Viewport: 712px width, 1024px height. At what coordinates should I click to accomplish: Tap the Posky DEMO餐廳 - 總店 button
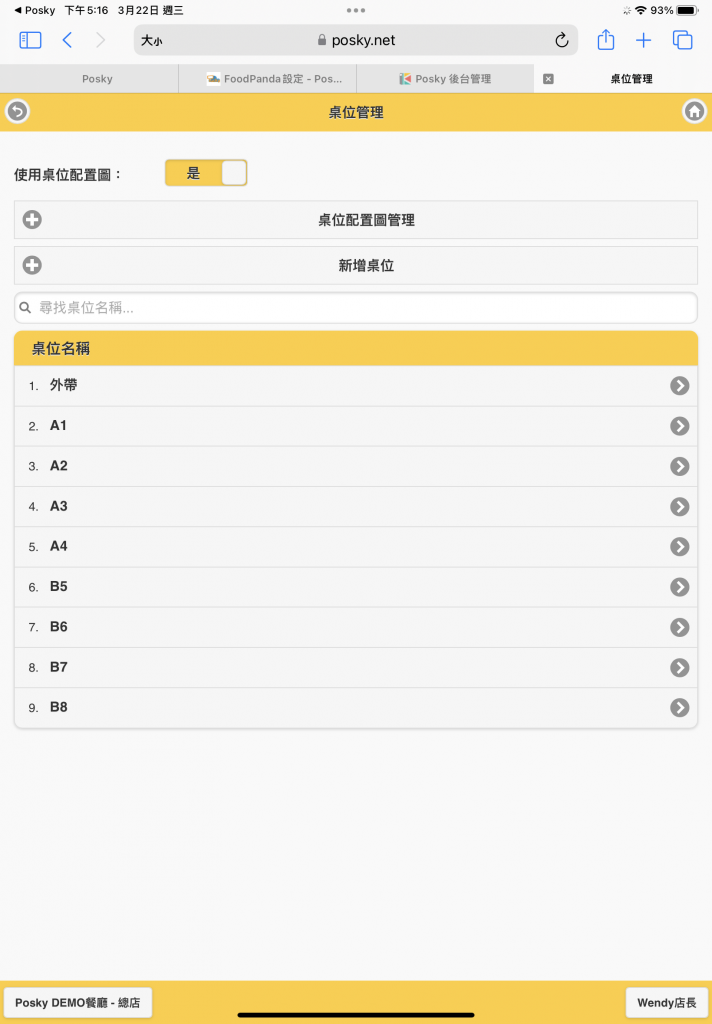78,1002
